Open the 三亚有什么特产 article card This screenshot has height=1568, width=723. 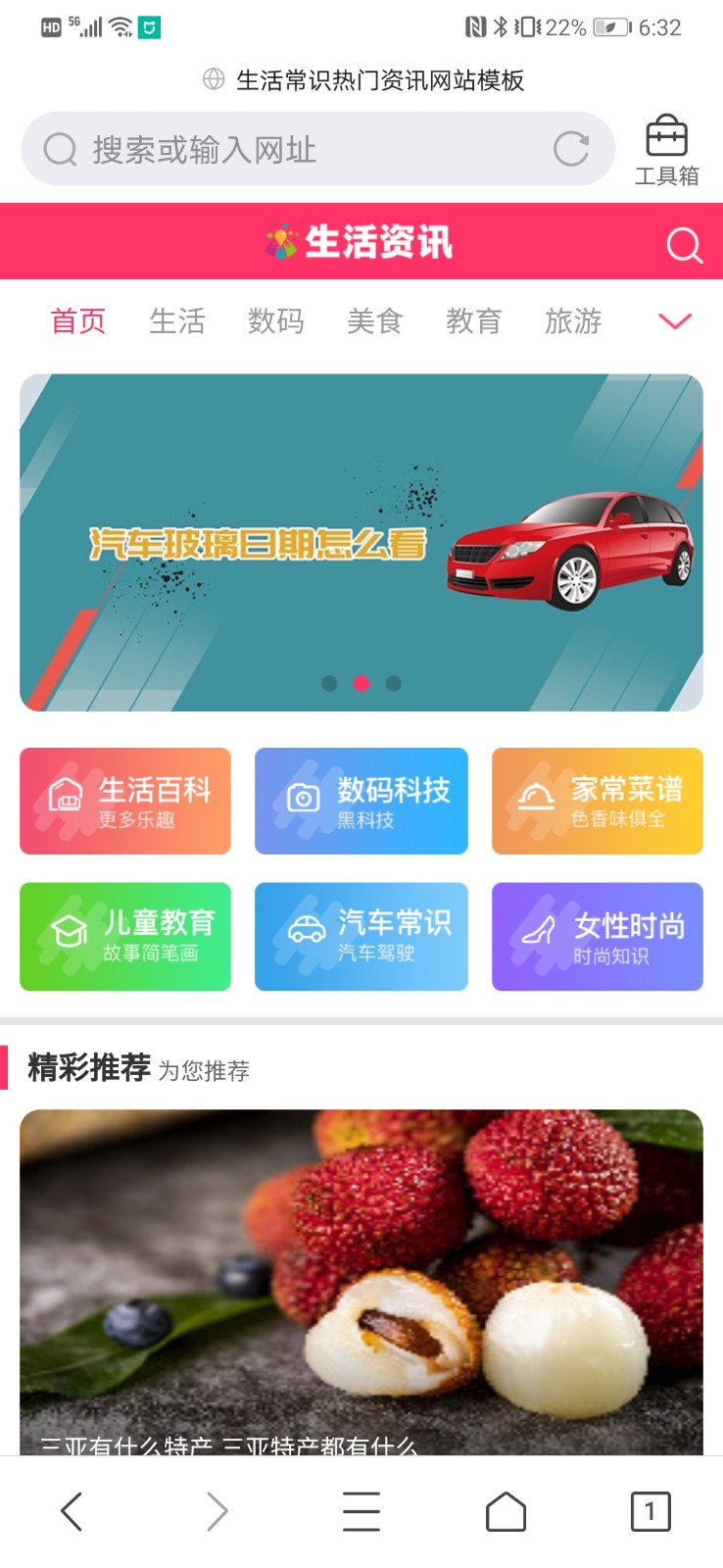coord(361,1284)
